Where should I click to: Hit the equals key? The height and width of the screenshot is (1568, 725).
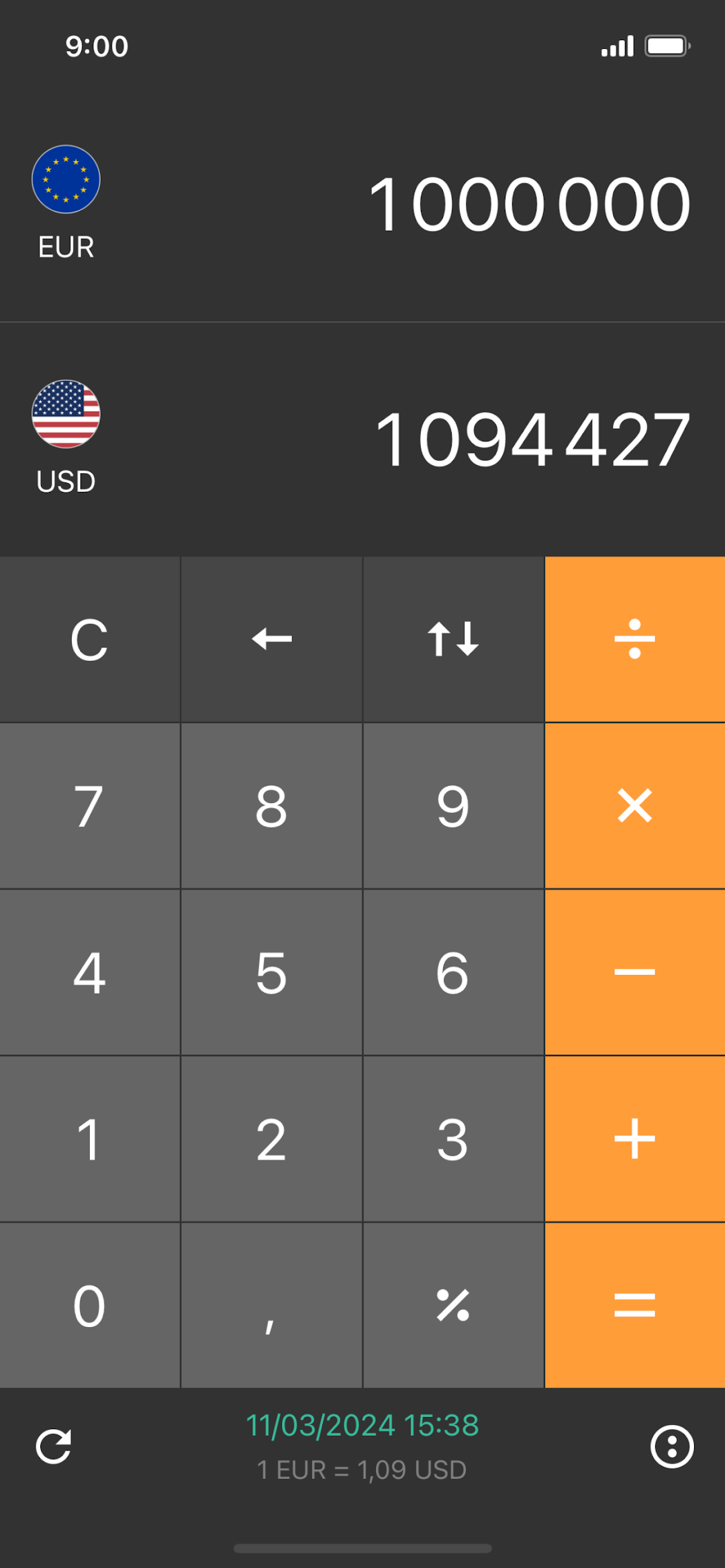coord(635,1305)
